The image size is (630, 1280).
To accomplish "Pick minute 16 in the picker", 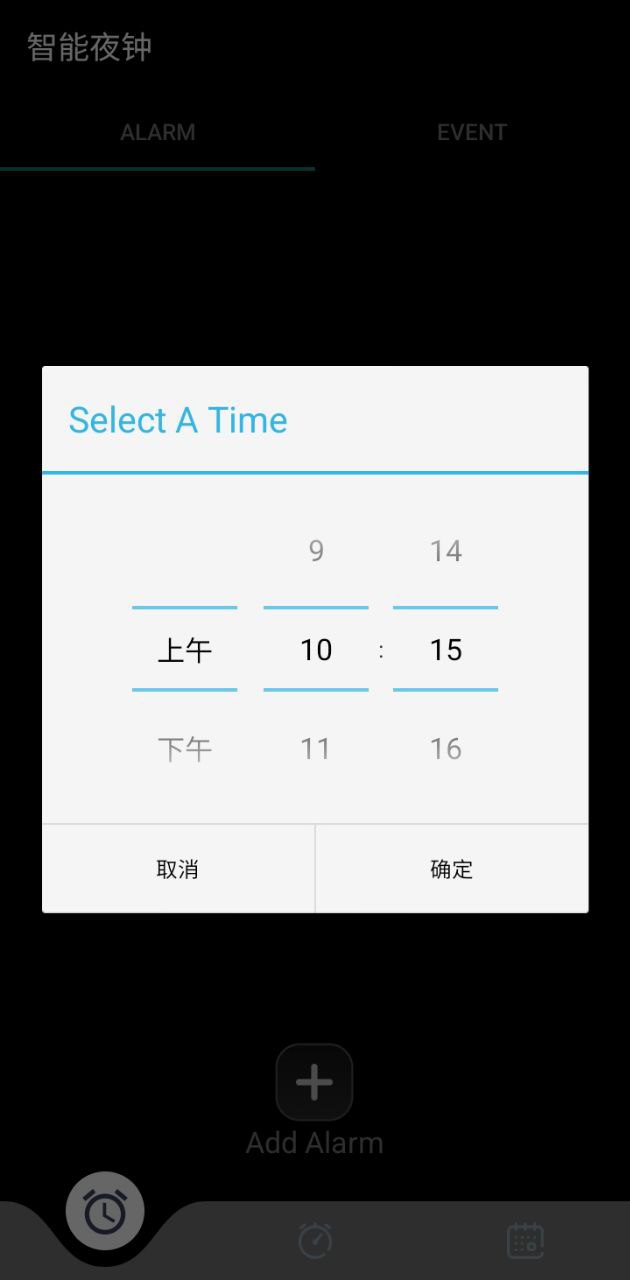I will (x=446, y=749).
